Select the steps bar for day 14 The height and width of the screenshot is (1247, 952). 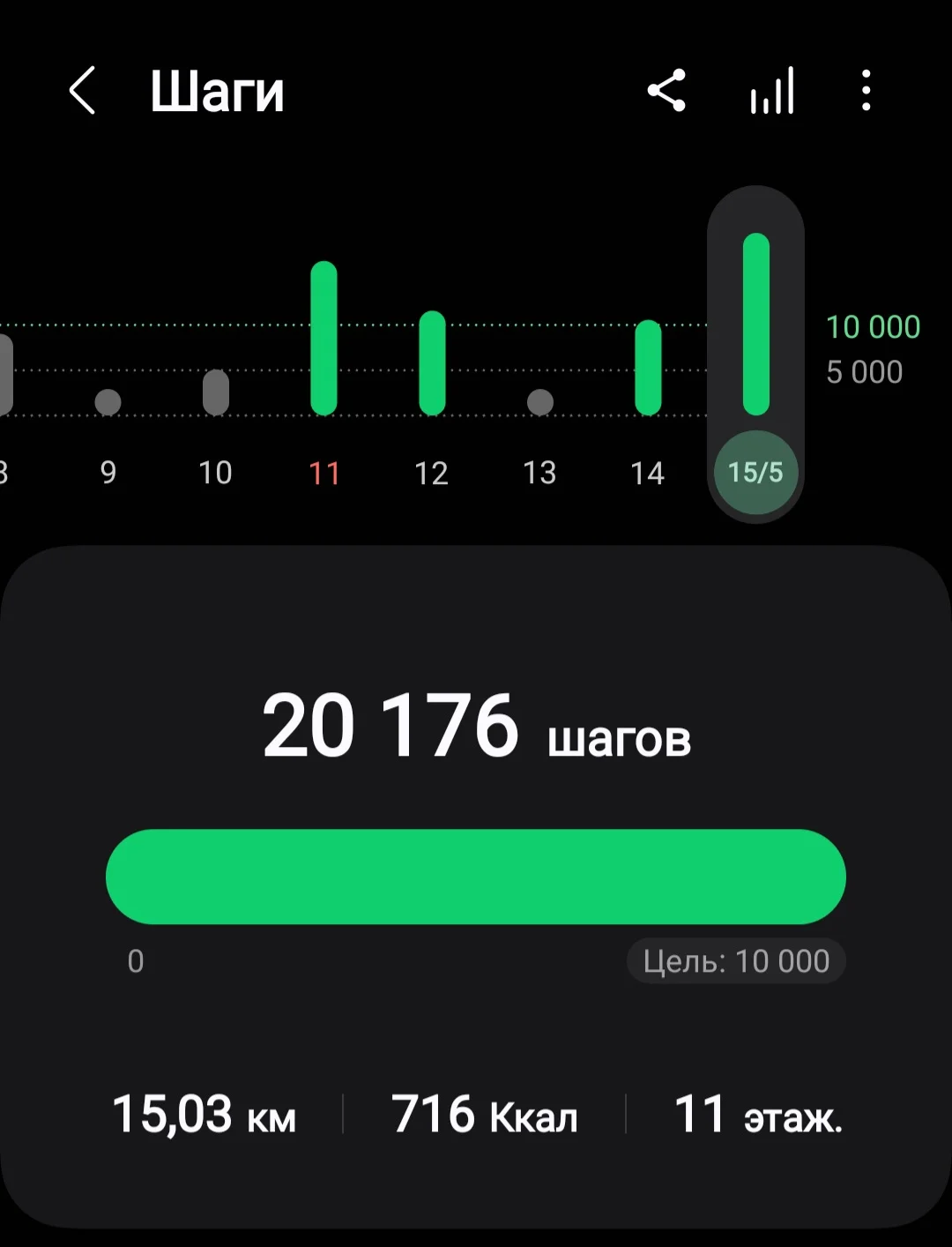(649, 366)
